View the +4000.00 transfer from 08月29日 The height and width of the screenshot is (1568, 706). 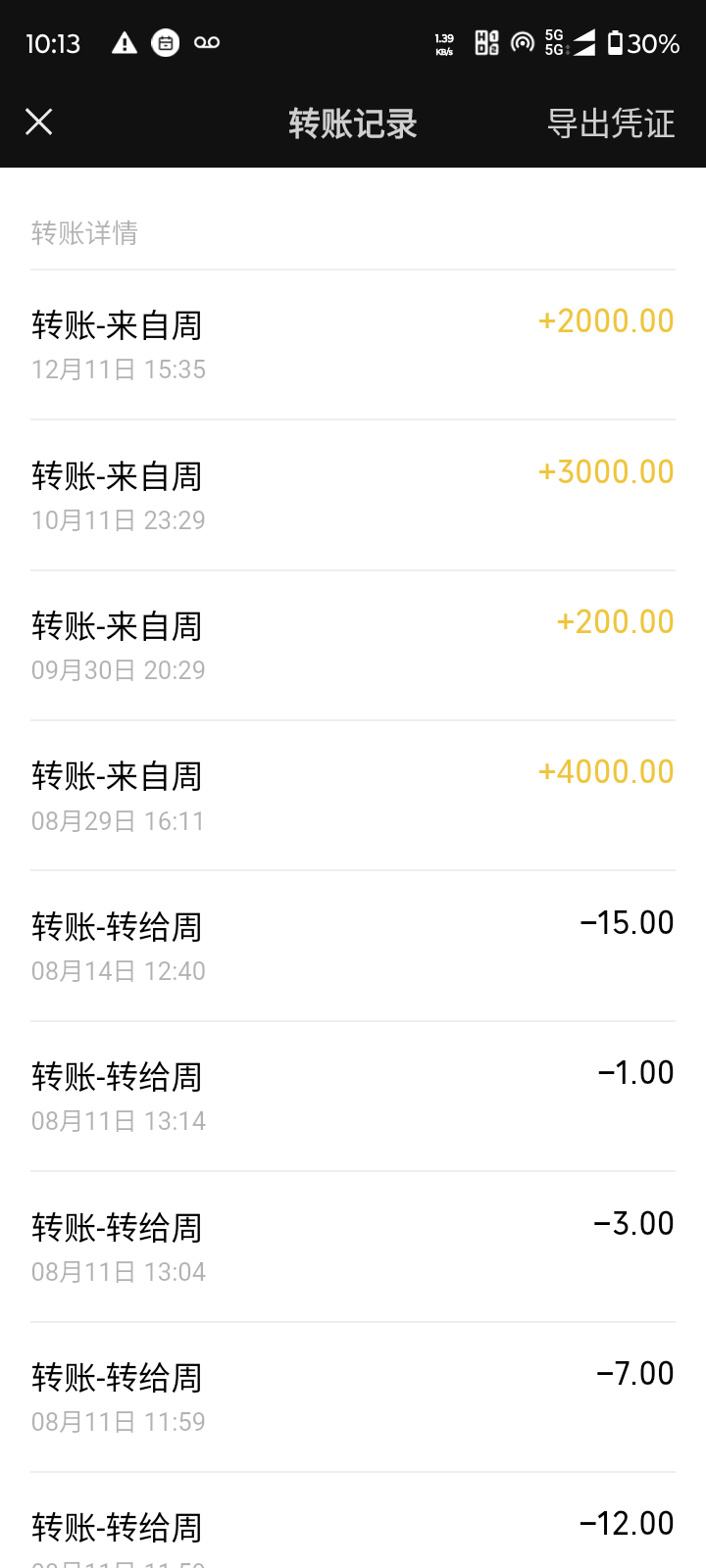pyautogui.click(x=353, y=796)
